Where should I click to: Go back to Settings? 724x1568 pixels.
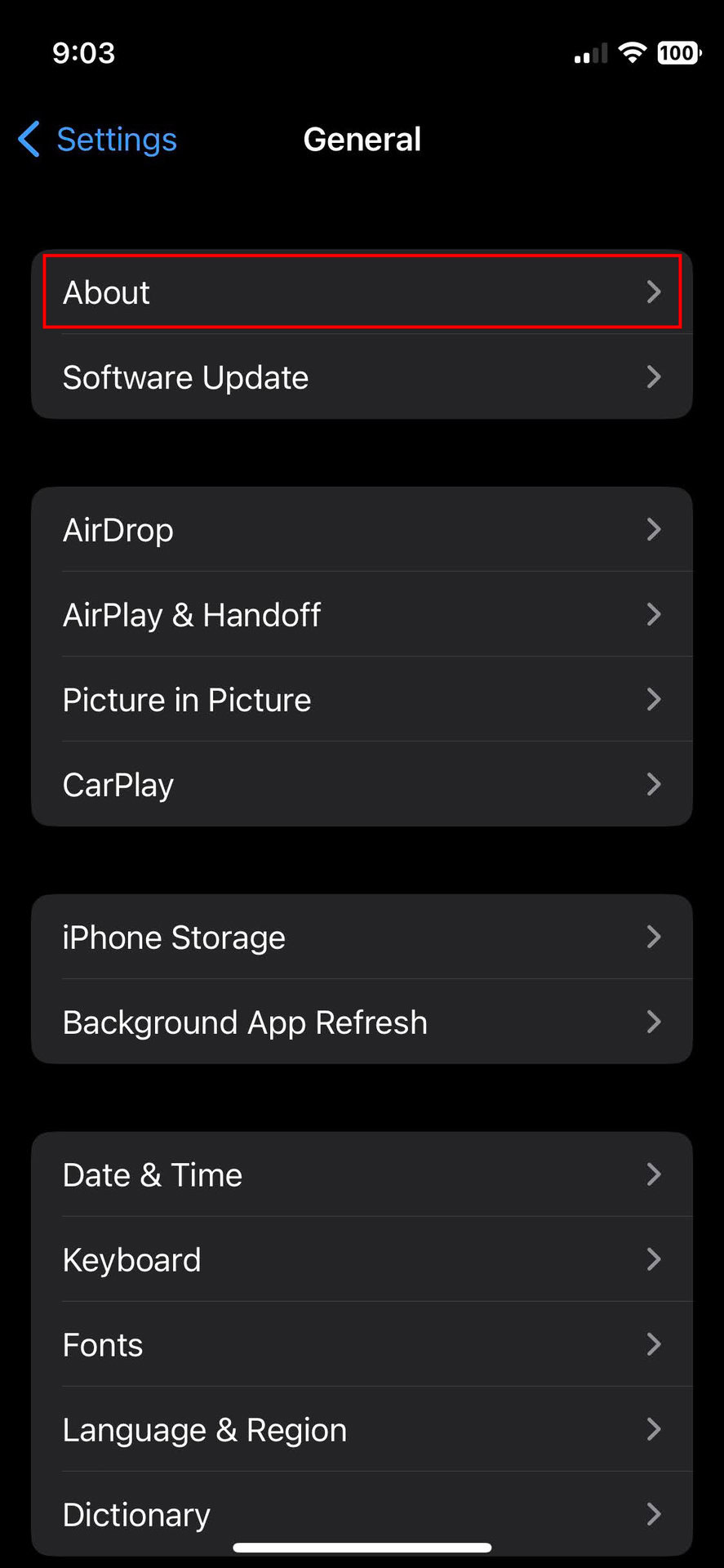click(98, 140)
